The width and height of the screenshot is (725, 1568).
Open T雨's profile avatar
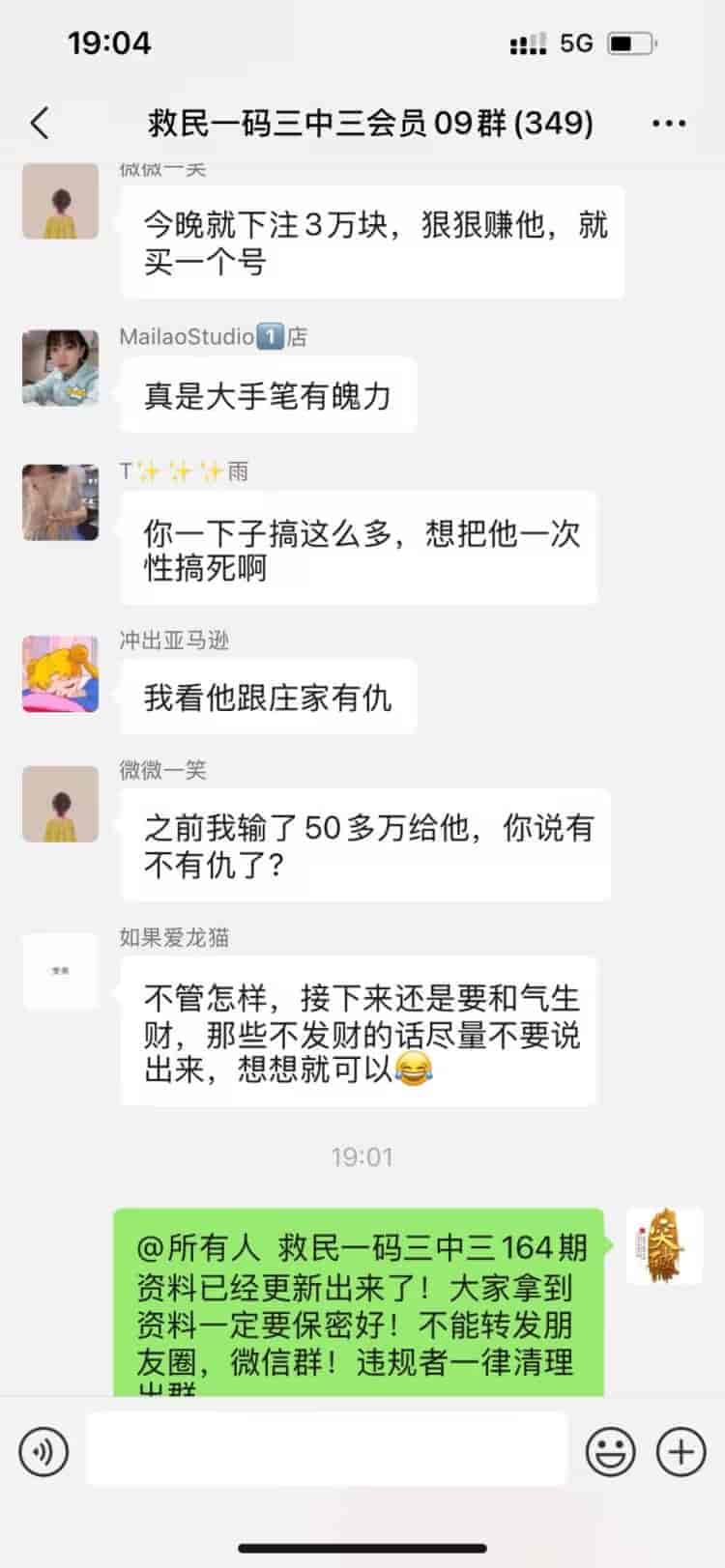(x=61, y=502)
